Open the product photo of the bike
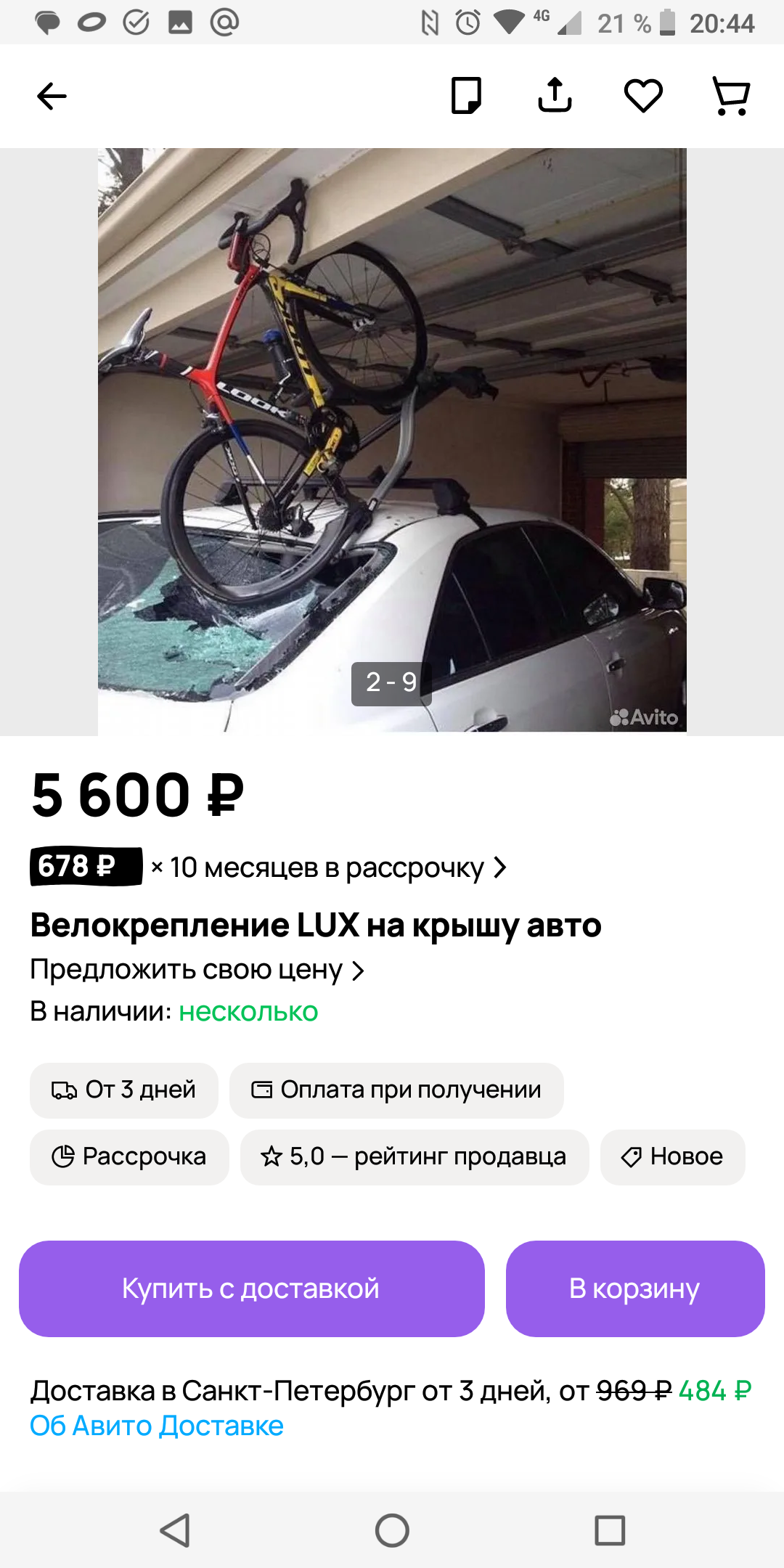 tap(392, 440)
